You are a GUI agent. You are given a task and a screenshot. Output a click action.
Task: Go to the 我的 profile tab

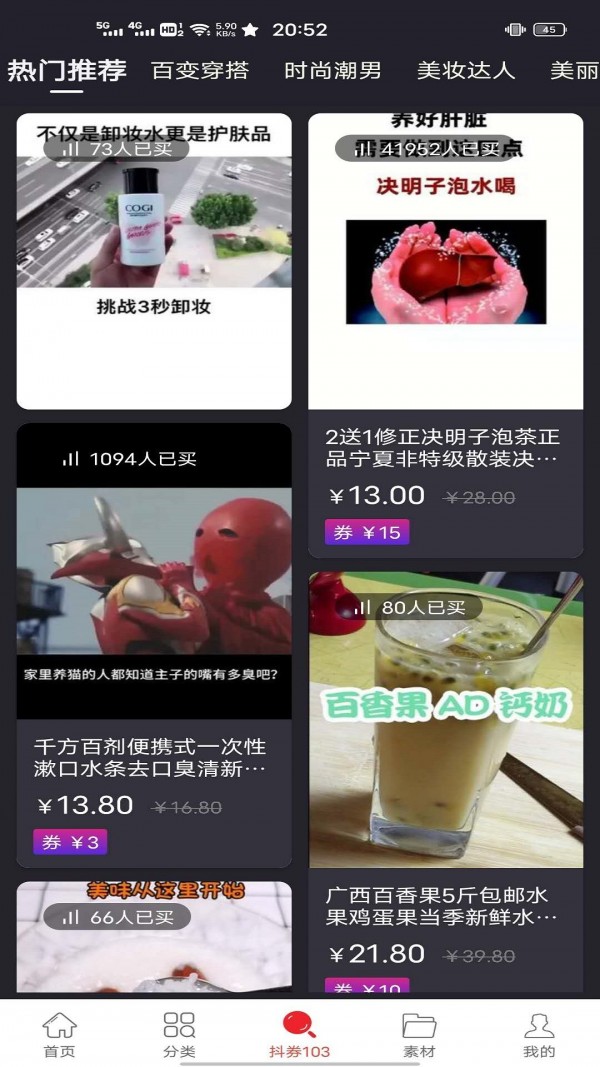(539, 1034)
